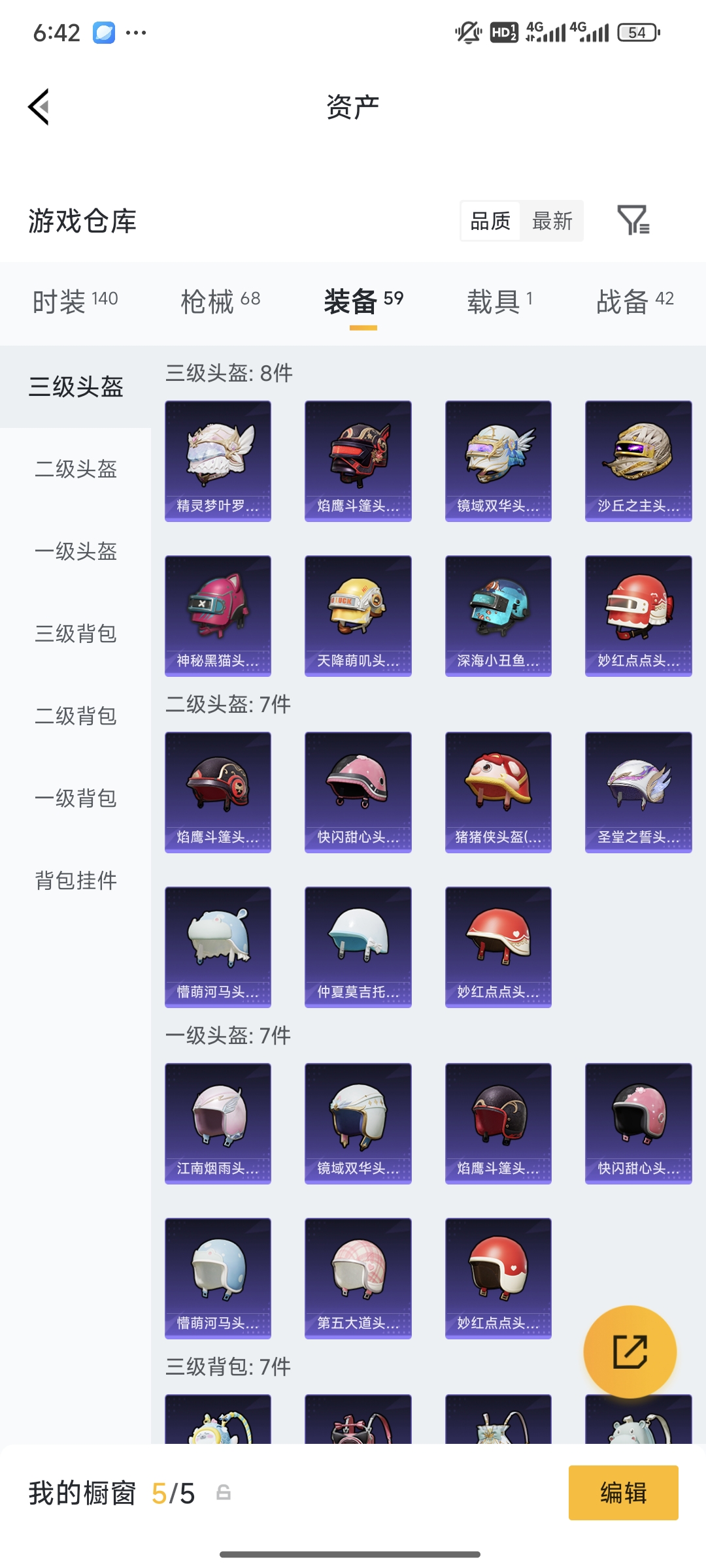This screenshot has width=706, height=1568.
Task: Toggle the battery indicator display
Action: click(x=635, y=32)
